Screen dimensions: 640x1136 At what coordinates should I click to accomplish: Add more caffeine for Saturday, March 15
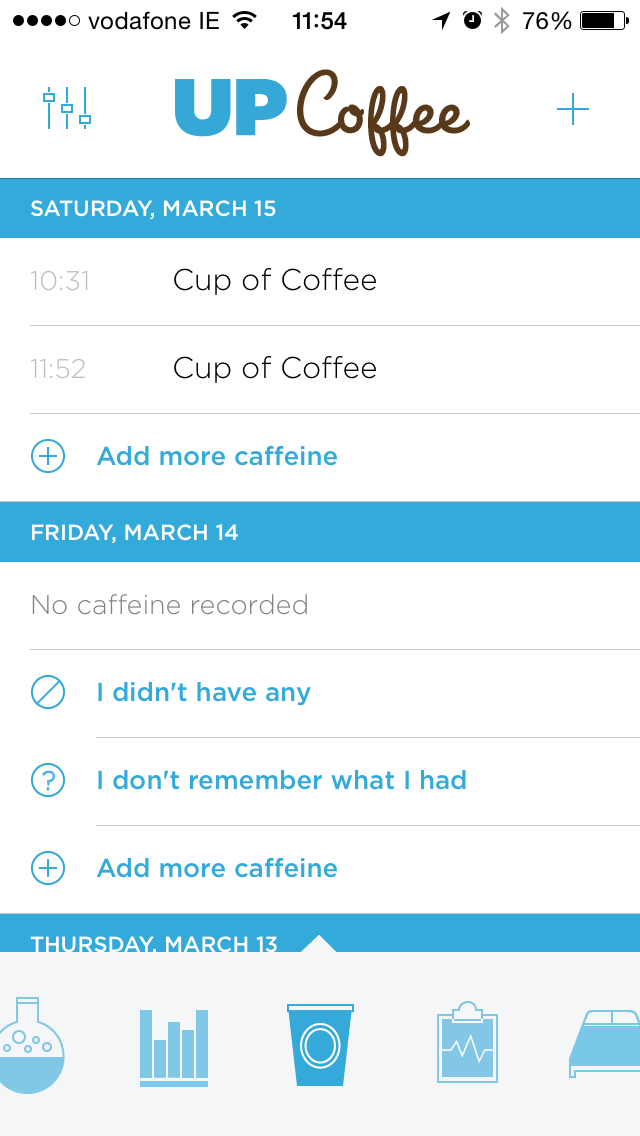(x=320, y=457)
